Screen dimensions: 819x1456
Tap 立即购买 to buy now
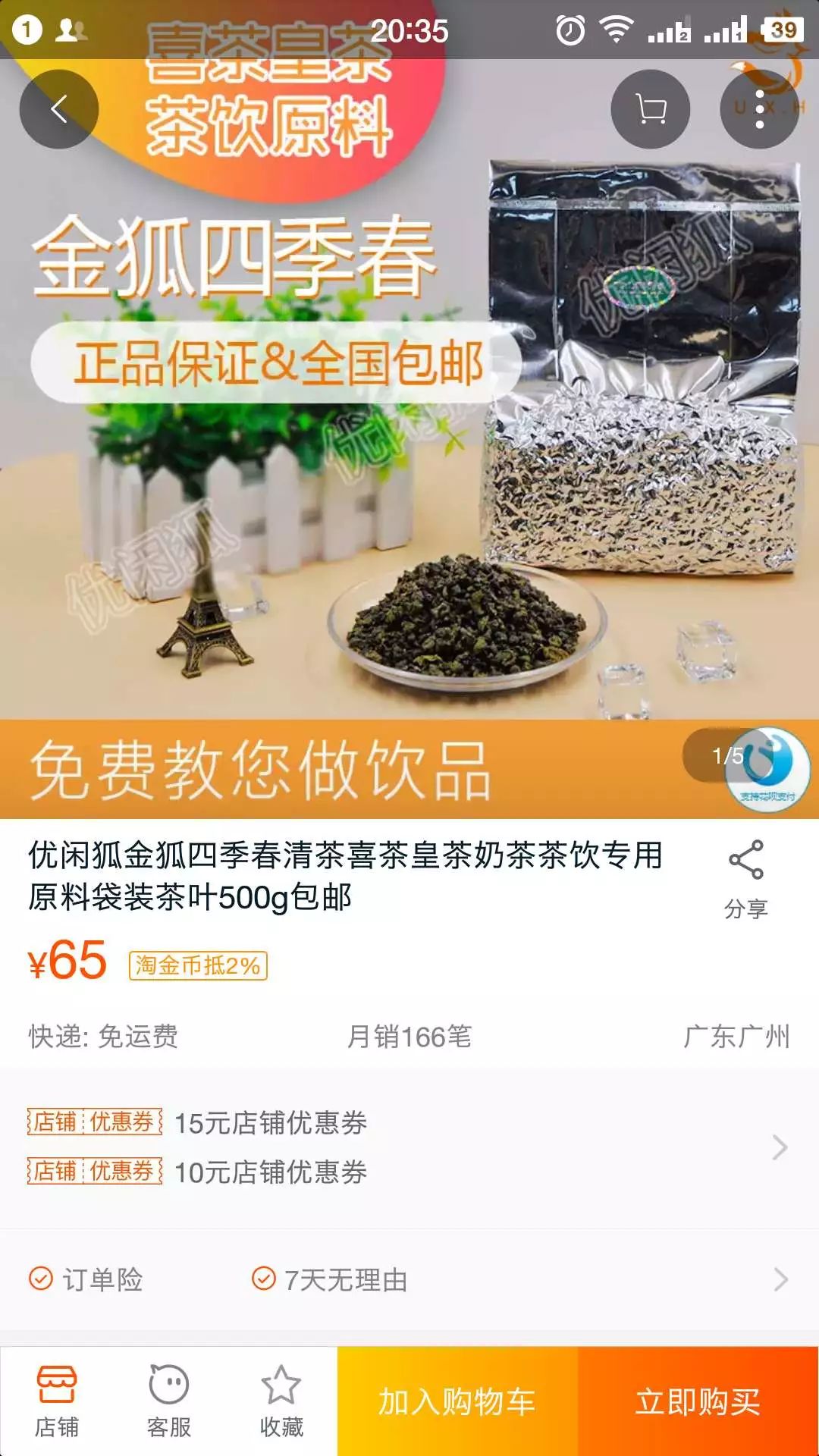point(698,1401)
